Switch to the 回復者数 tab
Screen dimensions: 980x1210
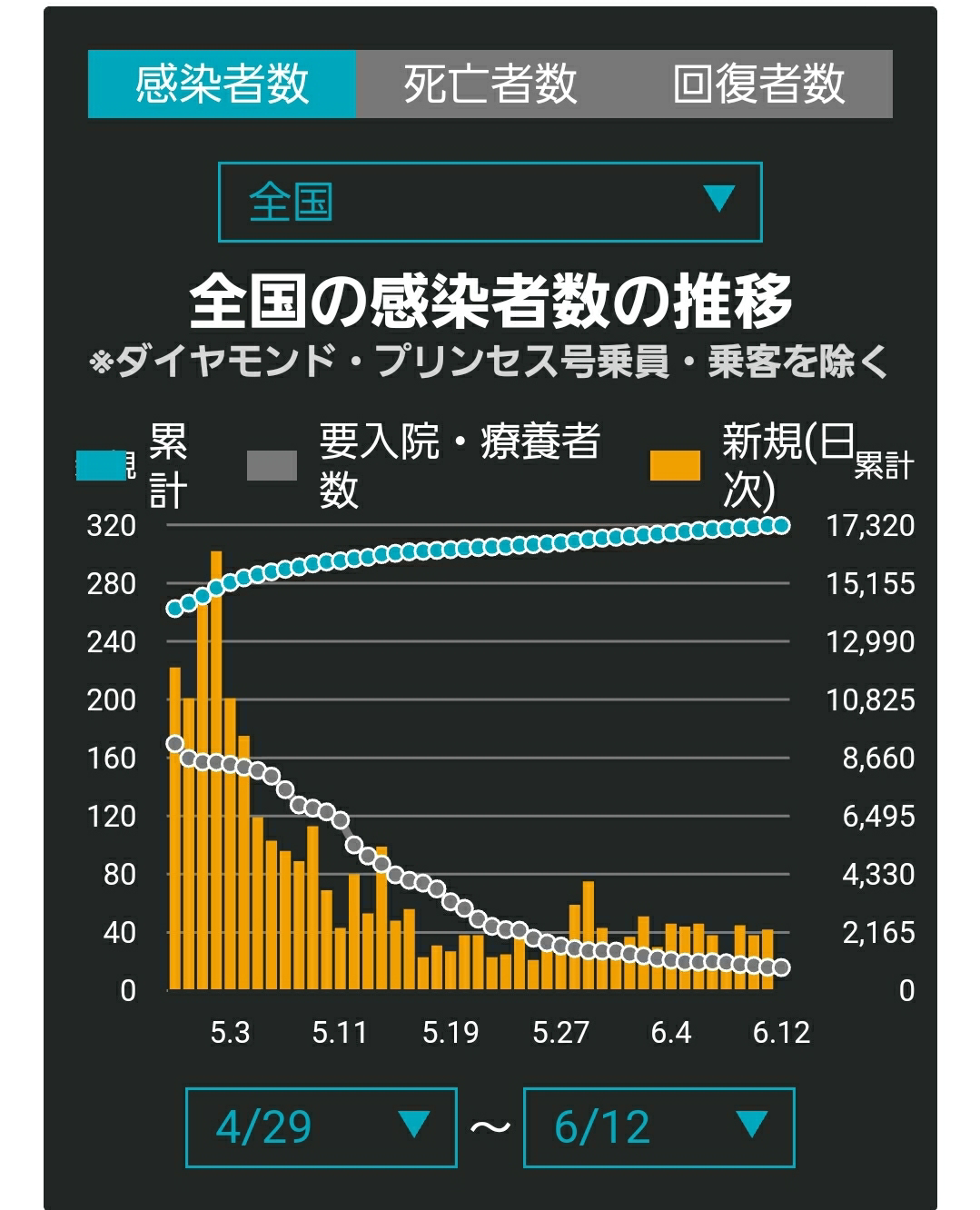click(x=758, y=84)
